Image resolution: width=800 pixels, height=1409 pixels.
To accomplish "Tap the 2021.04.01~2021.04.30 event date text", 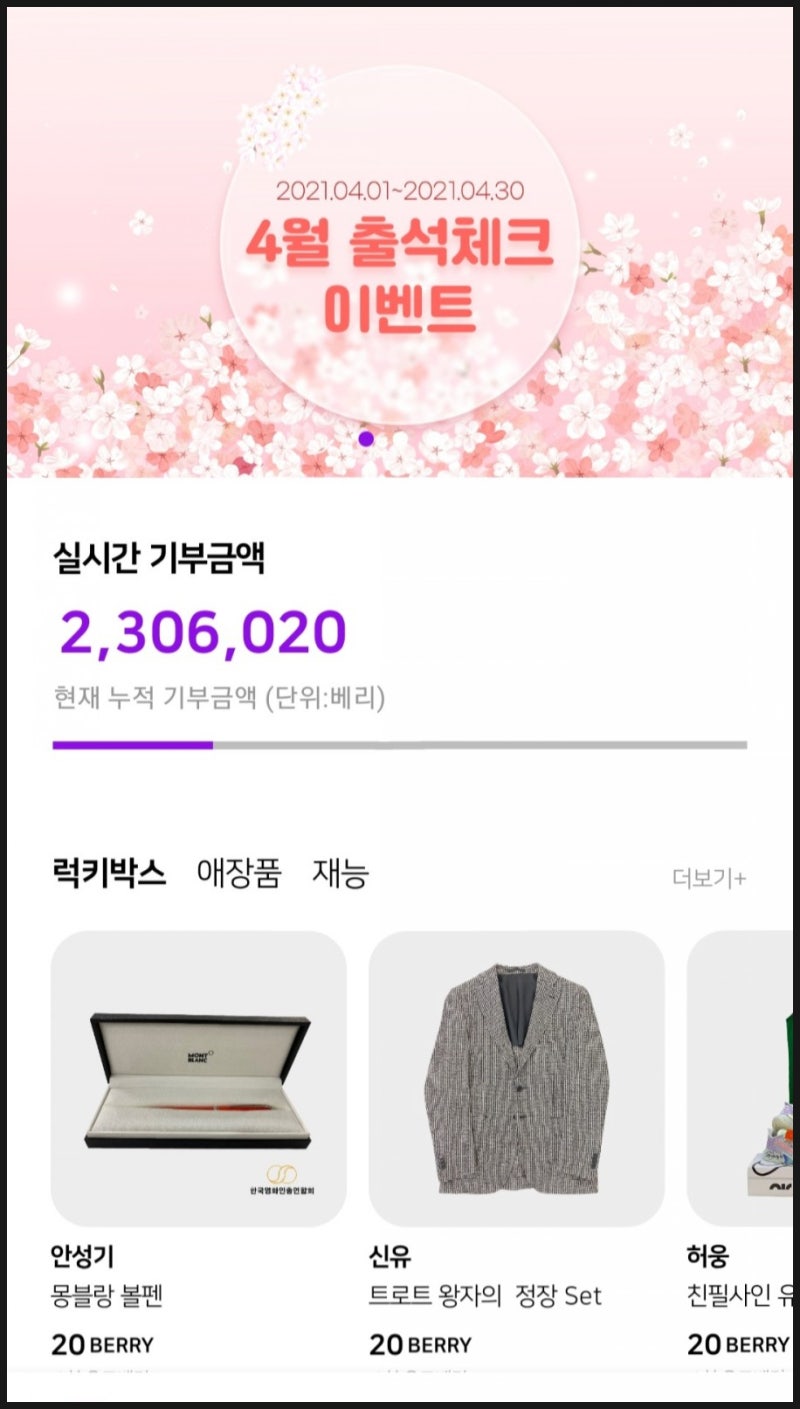I will click(x=399, y=190).
